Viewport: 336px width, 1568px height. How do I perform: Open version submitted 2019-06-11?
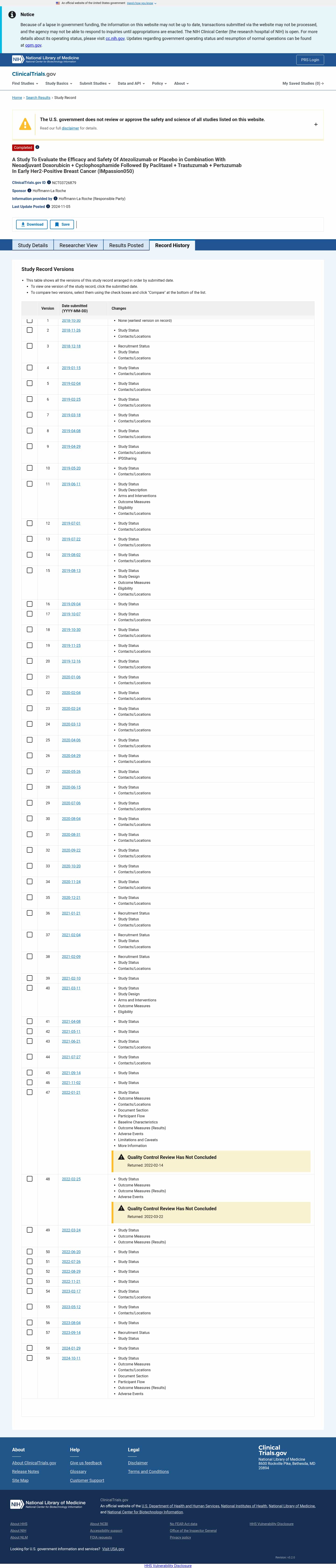[71, 484]
